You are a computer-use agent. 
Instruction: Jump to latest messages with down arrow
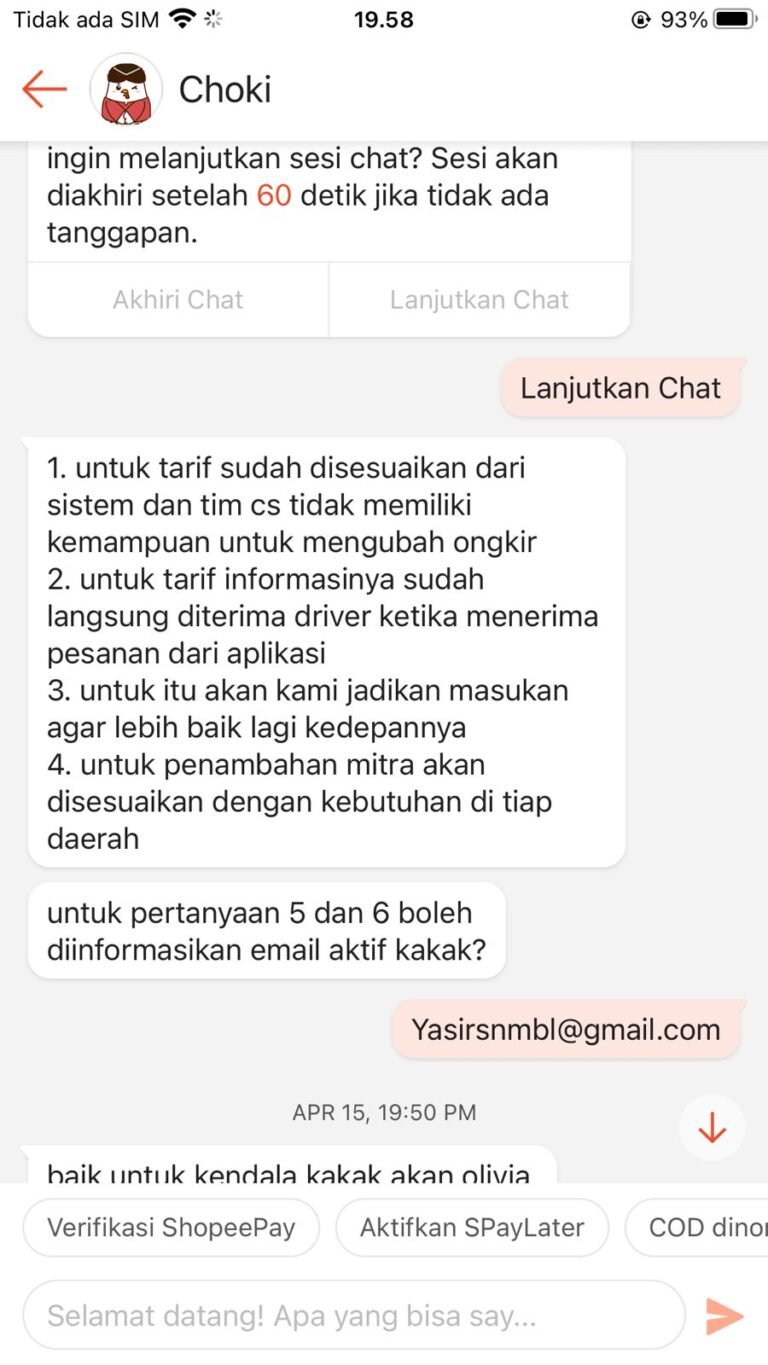click(712, 1128)
